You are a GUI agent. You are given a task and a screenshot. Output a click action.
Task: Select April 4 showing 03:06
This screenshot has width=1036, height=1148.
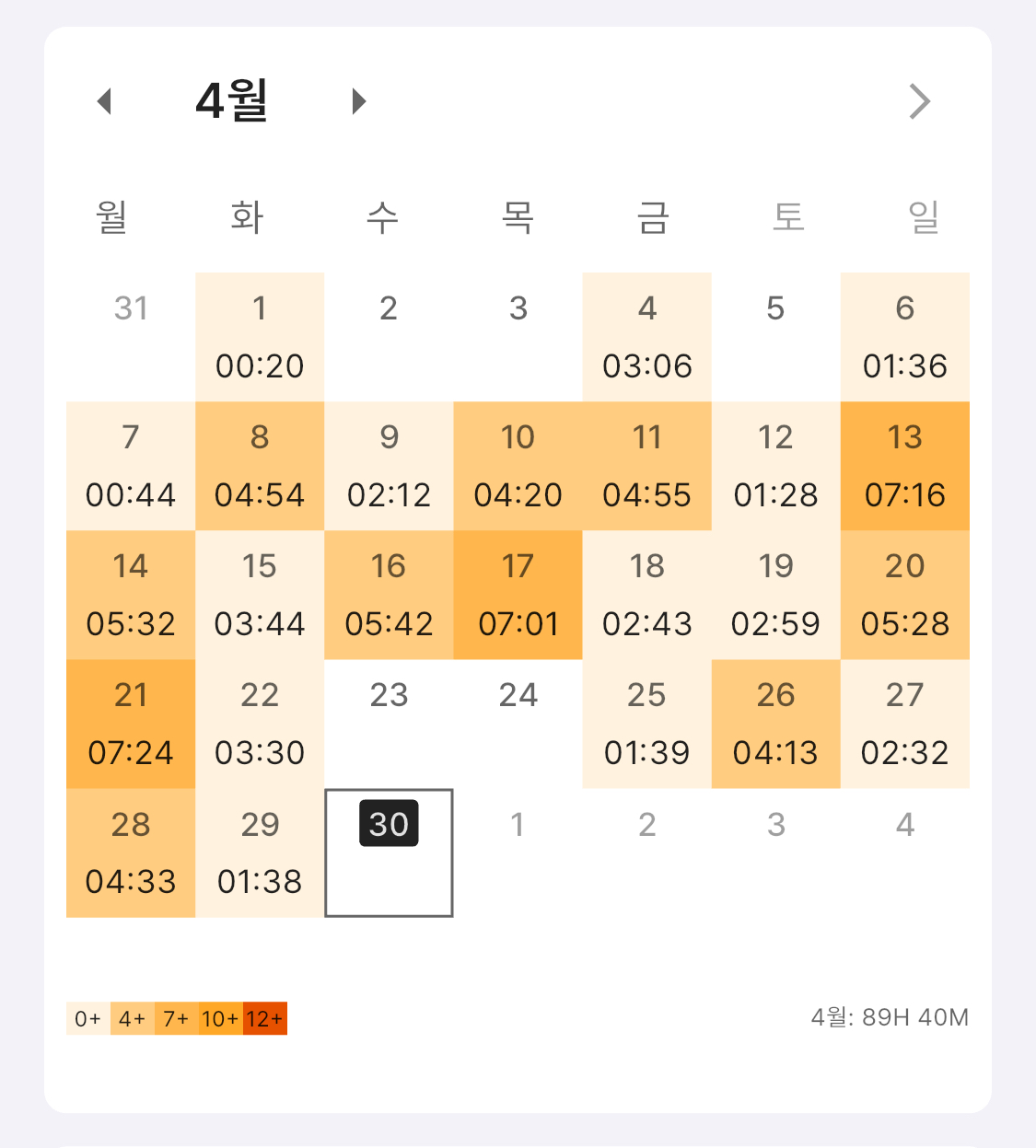click(647, 336)
